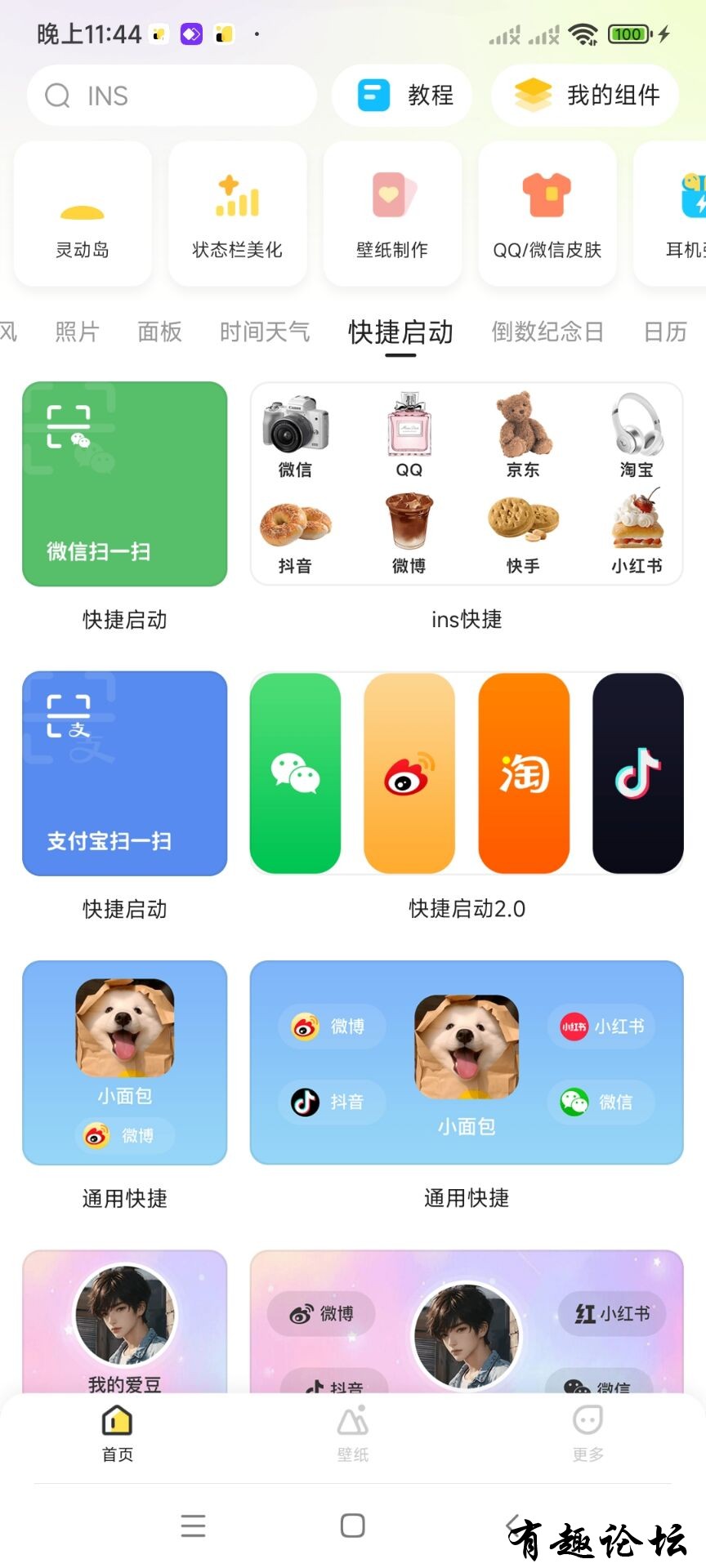
Task: Switch to the 照片 tab
Action: pyautogui.click(x=77, y=332)
